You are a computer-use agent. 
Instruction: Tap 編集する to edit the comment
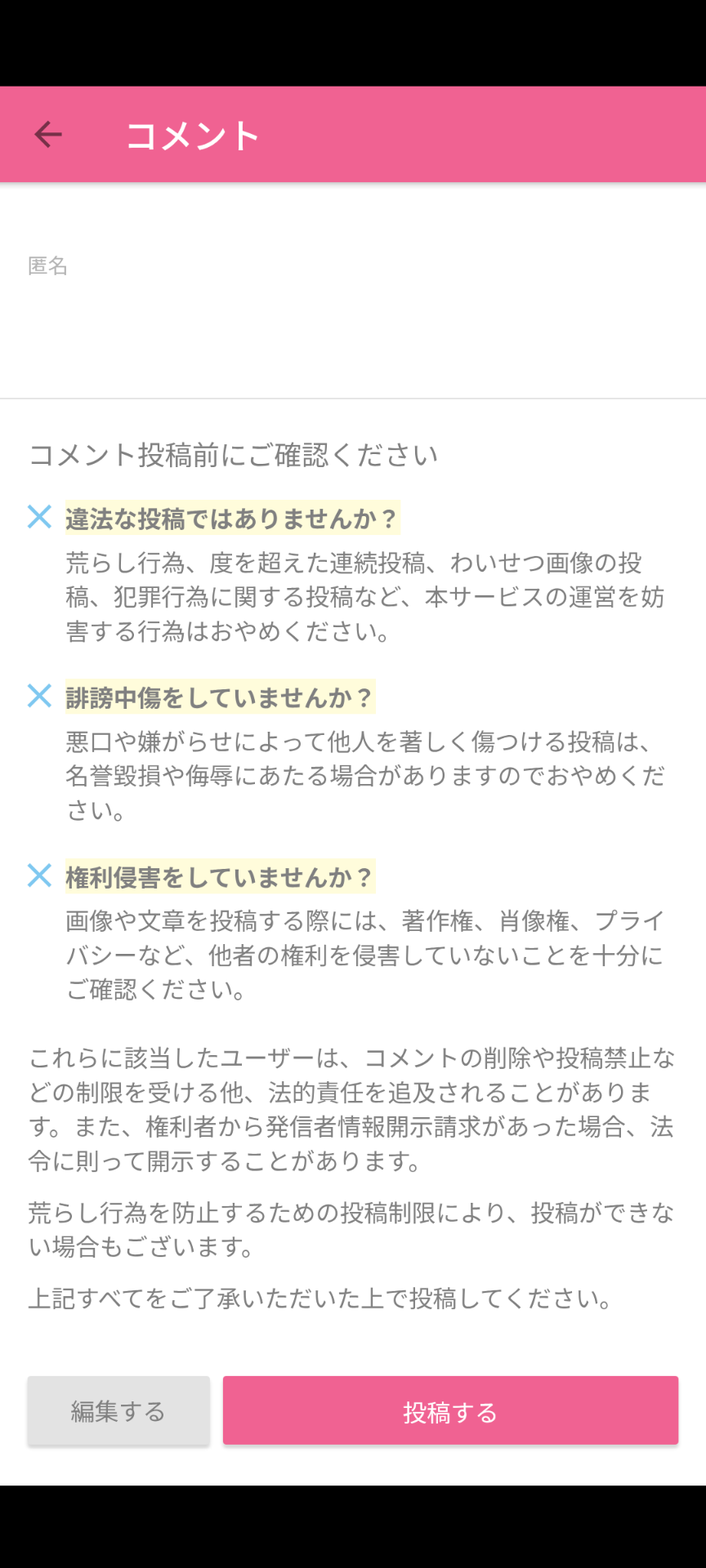tap(118, 1411)
